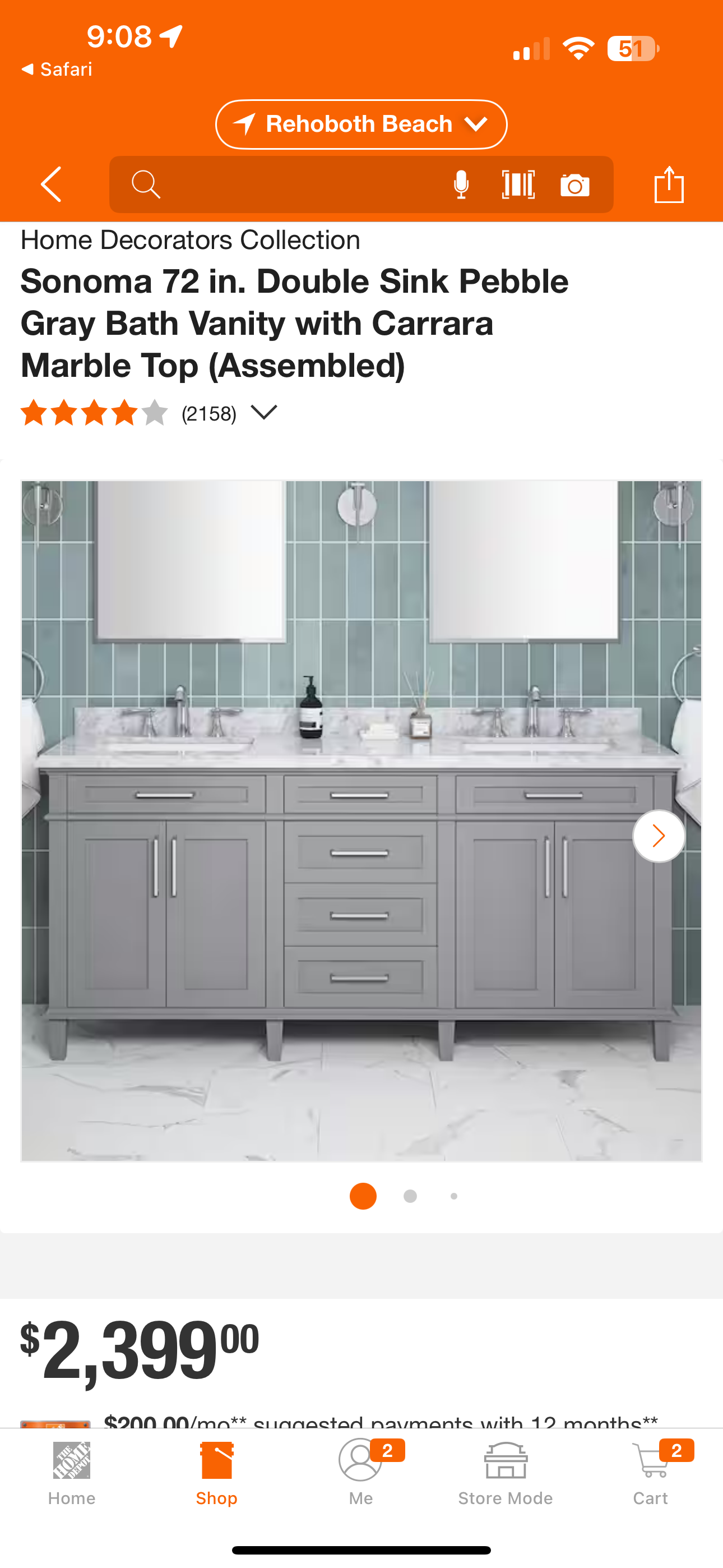
Task: Share this vanity product
Action: tap(669, 184)
